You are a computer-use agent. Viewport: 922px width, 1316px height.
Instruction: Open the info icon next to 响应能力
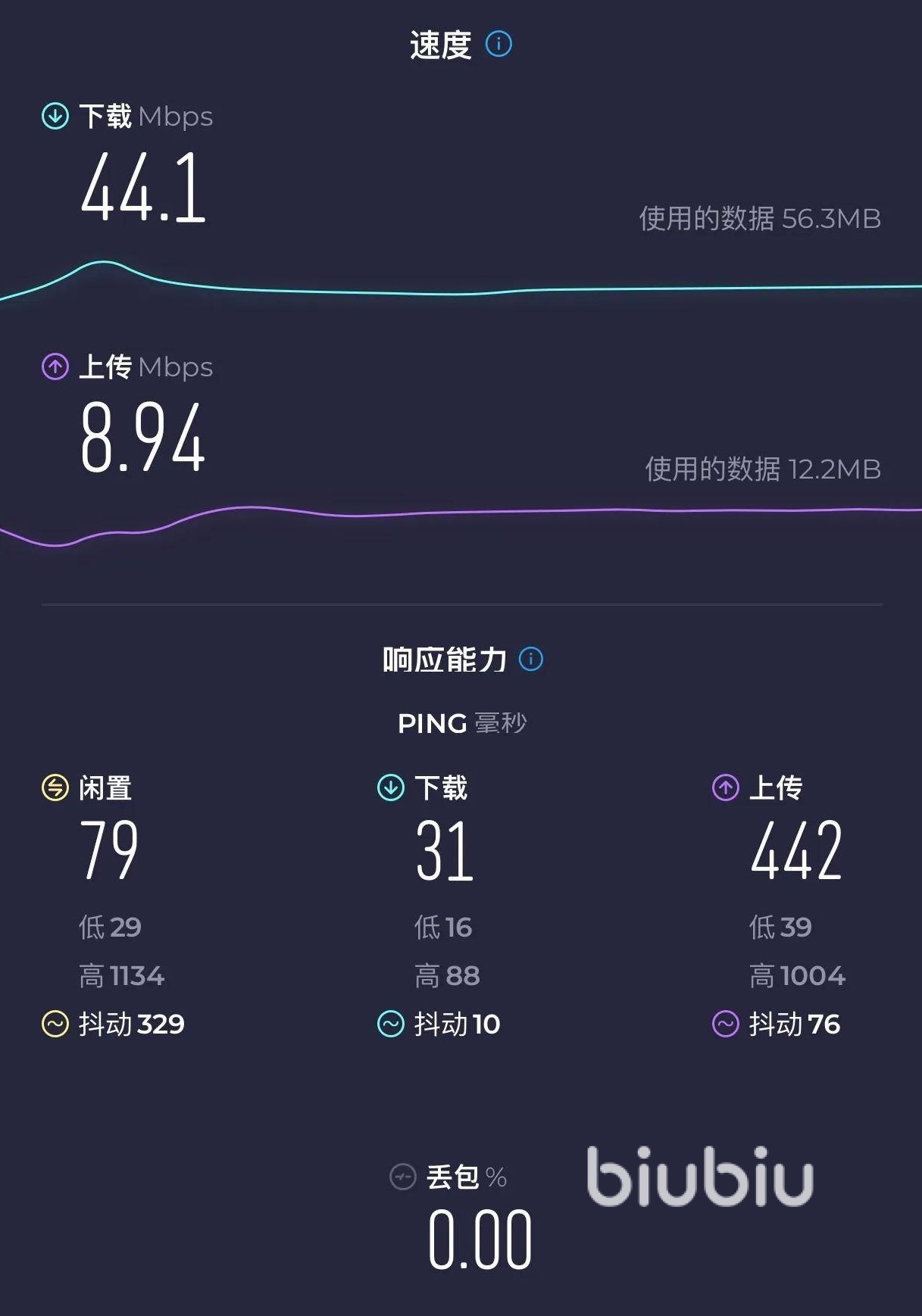tap(530, 659)
